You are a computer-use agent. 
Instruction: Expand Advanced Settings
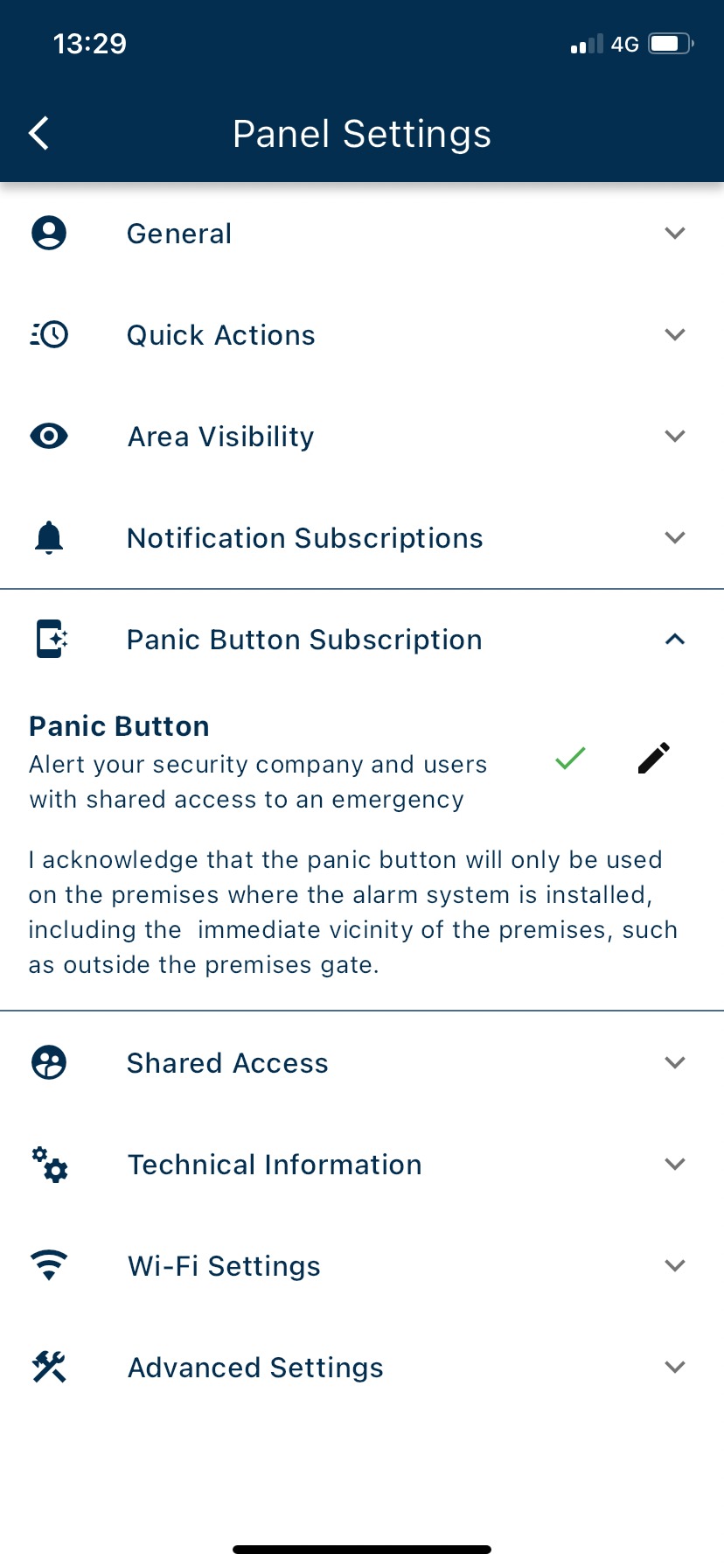click(x=674, y=1368)
